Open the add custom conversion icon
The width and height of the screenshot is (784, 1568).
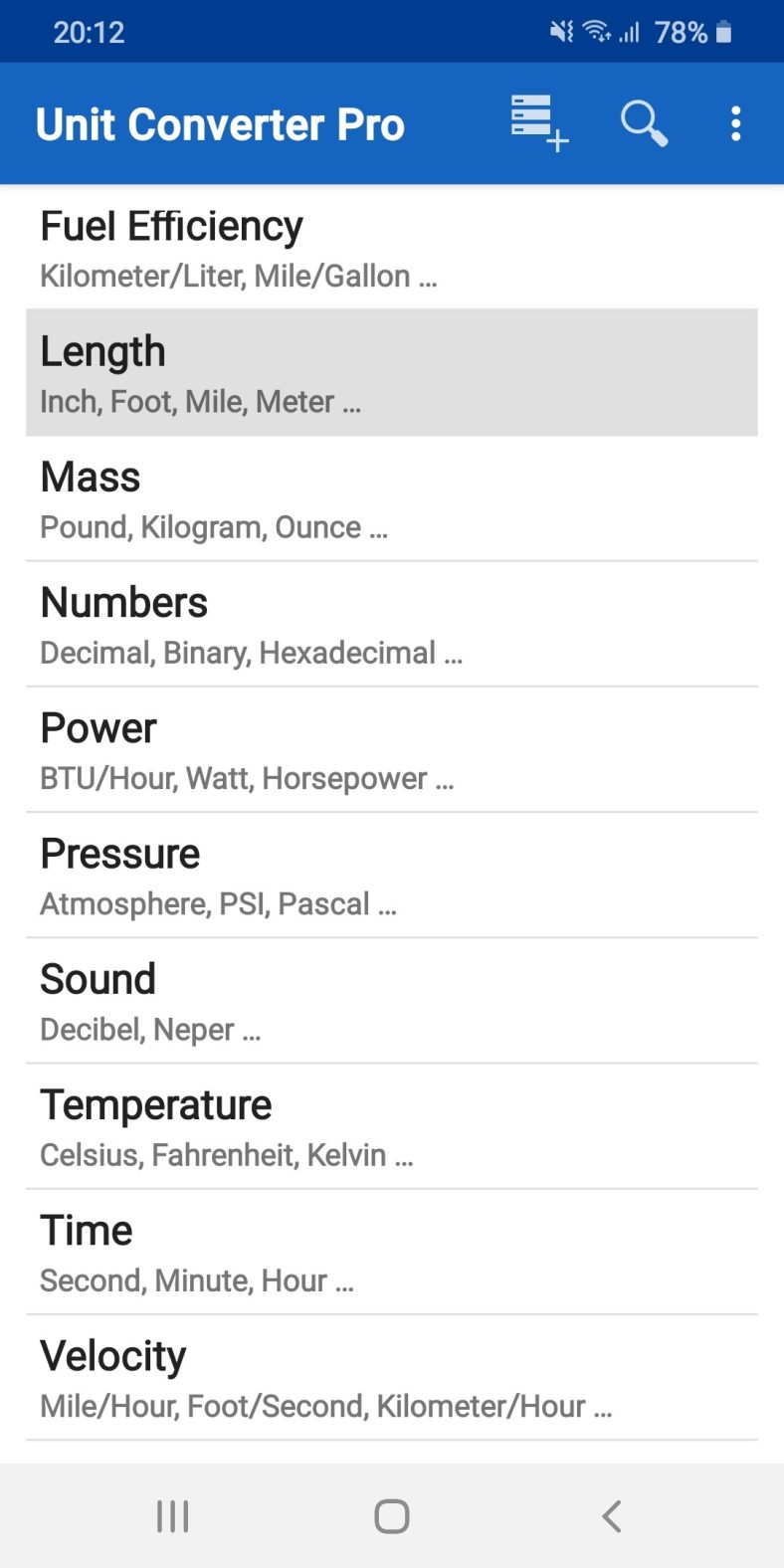(x=537, y=121)
